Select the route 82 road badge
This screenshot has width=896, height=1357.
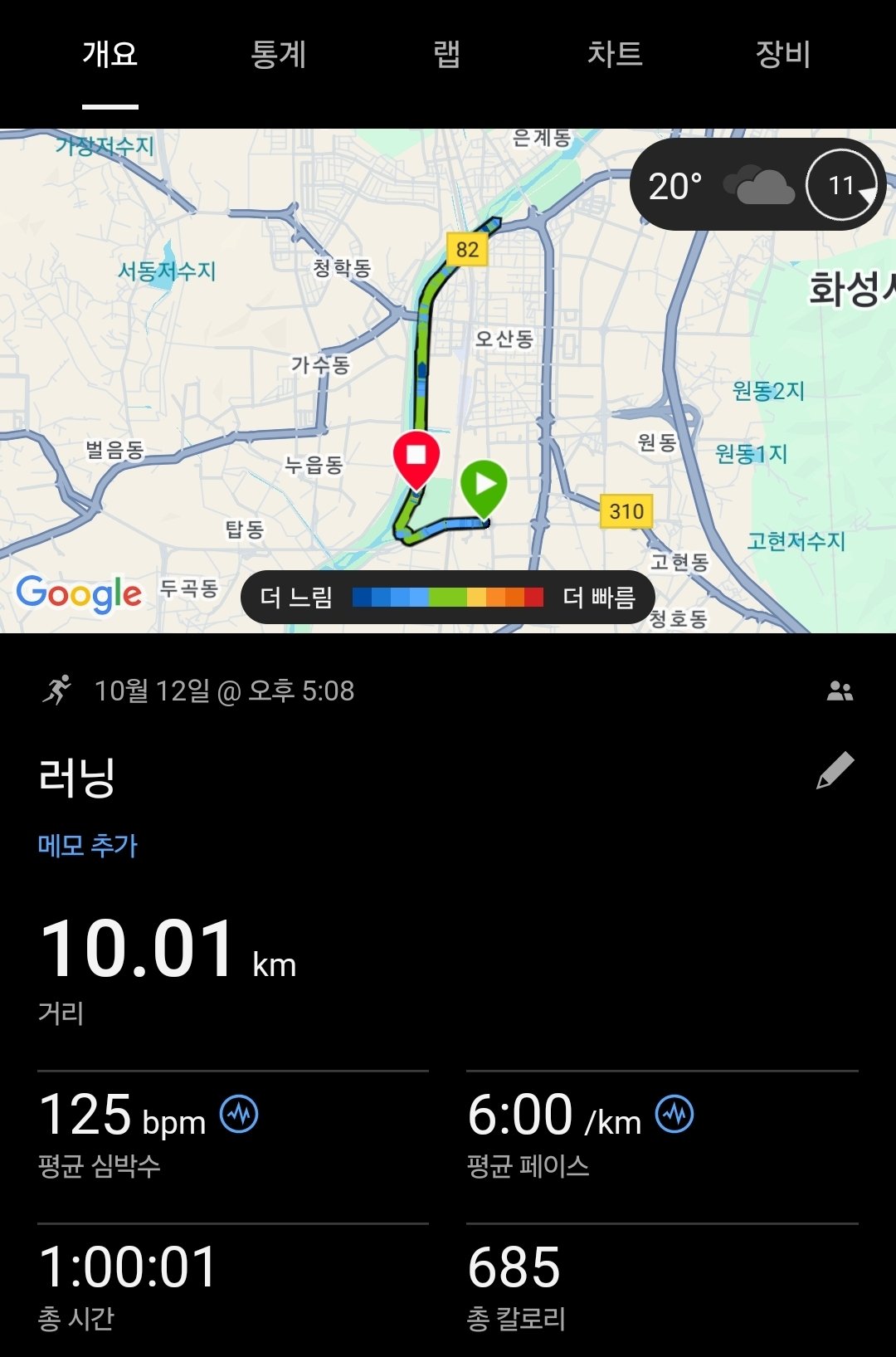point(468,247)
